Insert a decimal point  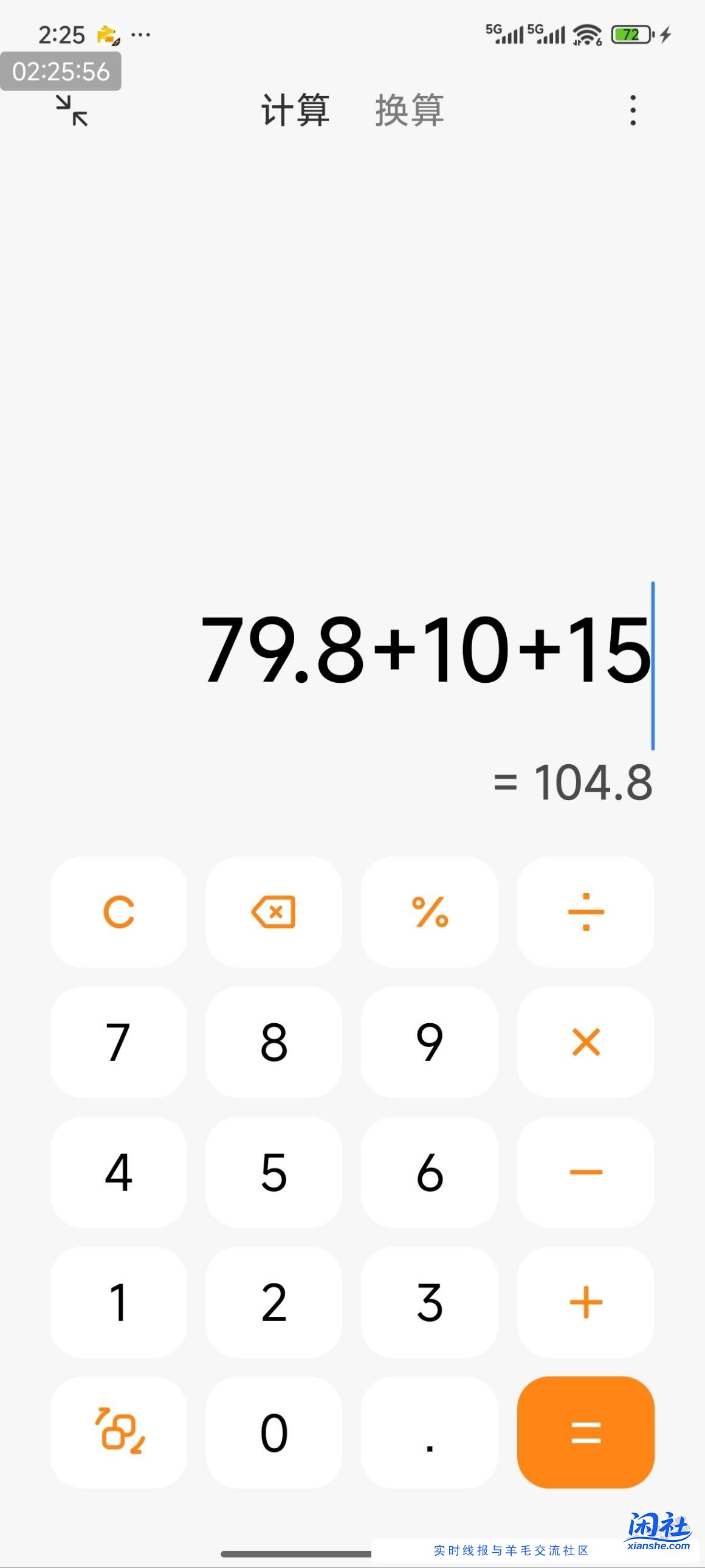click(x=430, y=1432)
